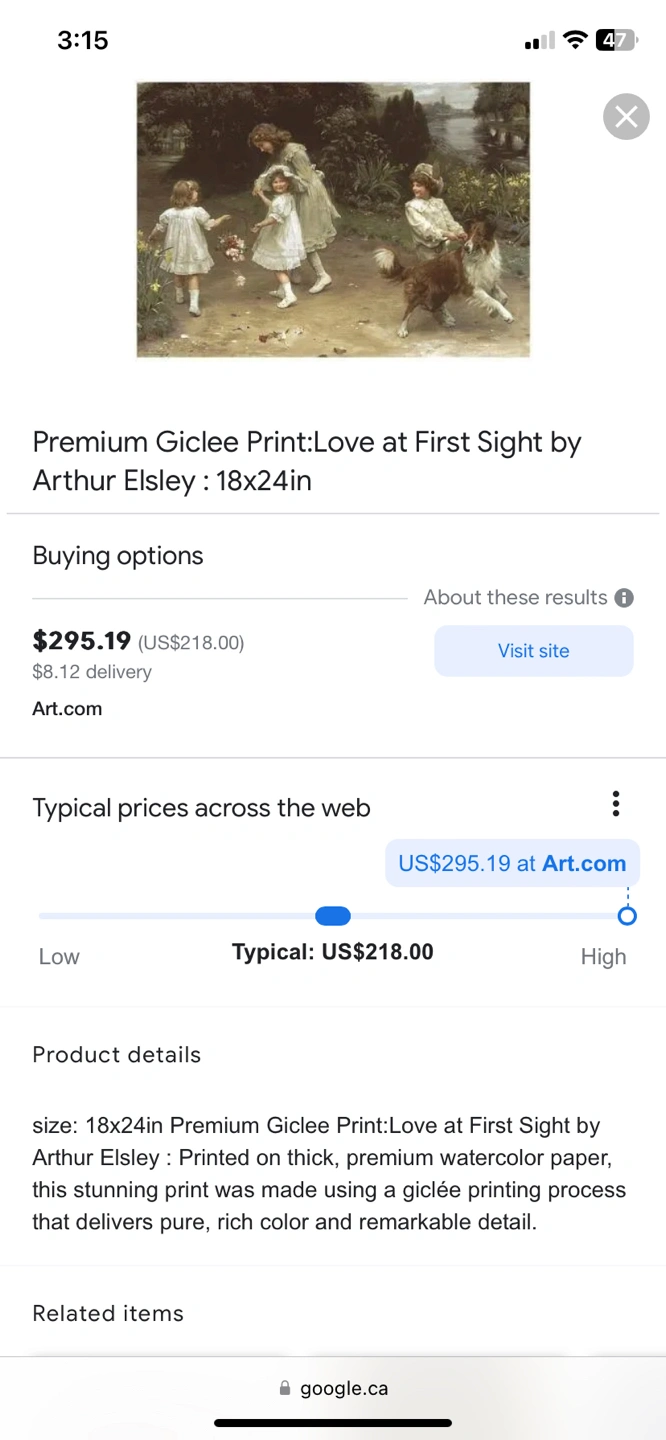Viewport: 666px width, 1440px height.
Task: Open the Love at First Sight product image
Action: [x=333, y=220]
